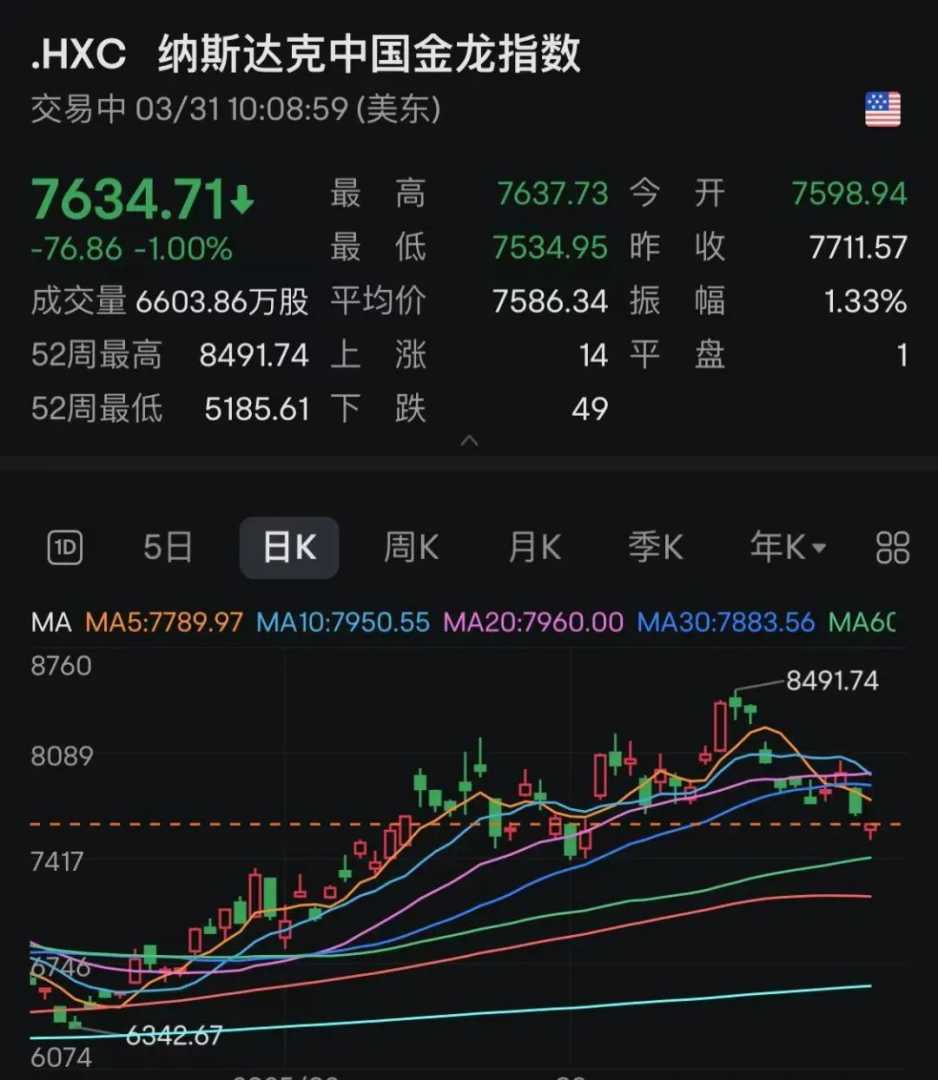The height and width of the screenshot is (1080, 938).
Task: Switch to the 1D intraday chart
Action: pyautogui.click(x=65, y=547)
